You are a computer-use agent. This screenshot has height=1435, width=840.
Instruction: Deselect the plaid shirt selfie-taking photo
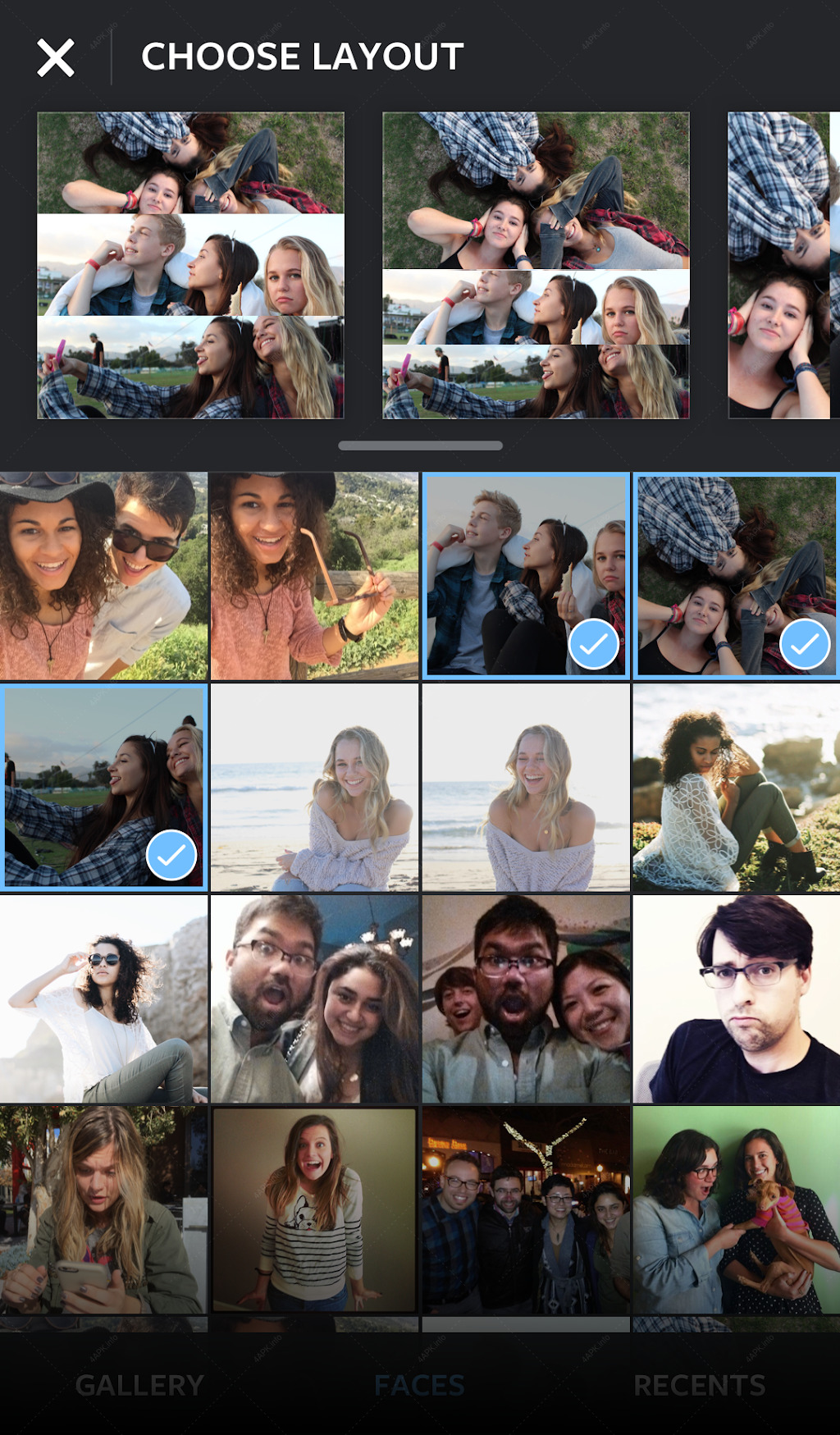(104, 788)
